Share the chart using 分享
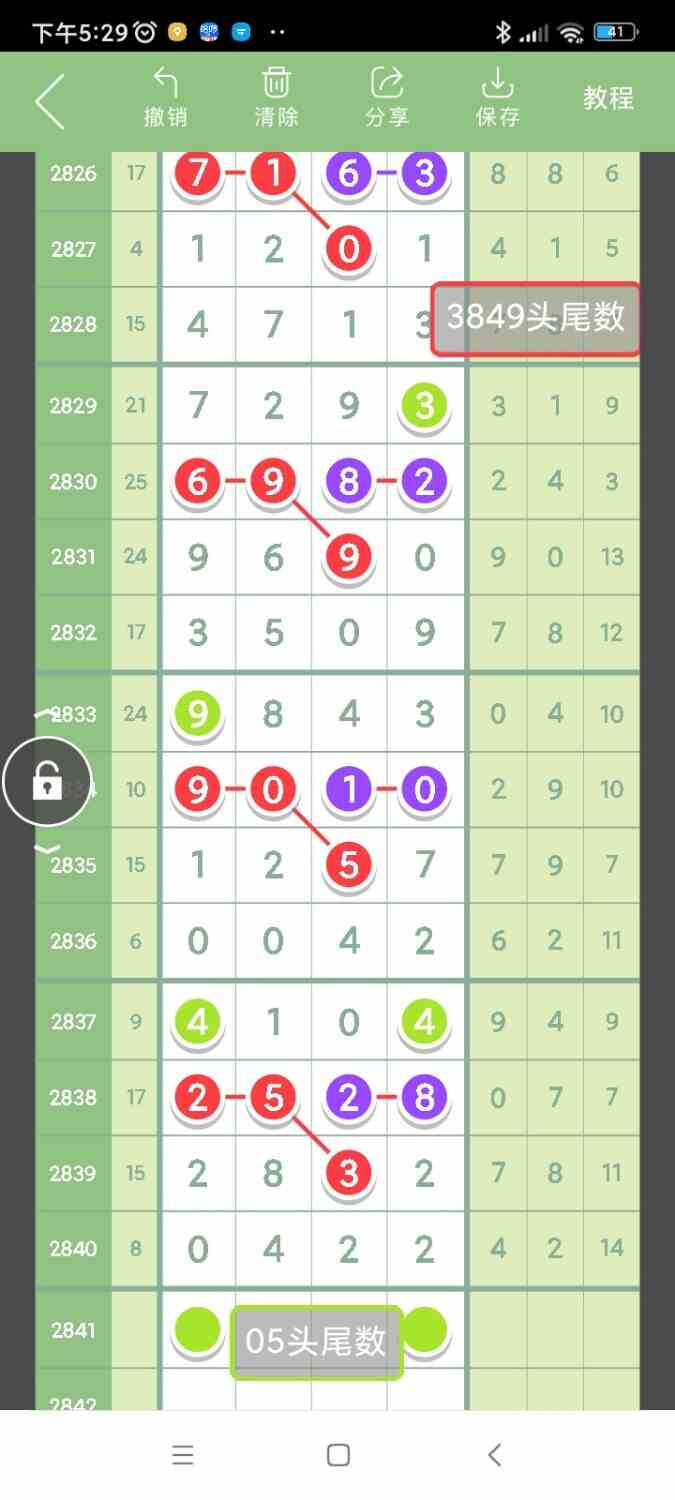 (x=387, y=98)
